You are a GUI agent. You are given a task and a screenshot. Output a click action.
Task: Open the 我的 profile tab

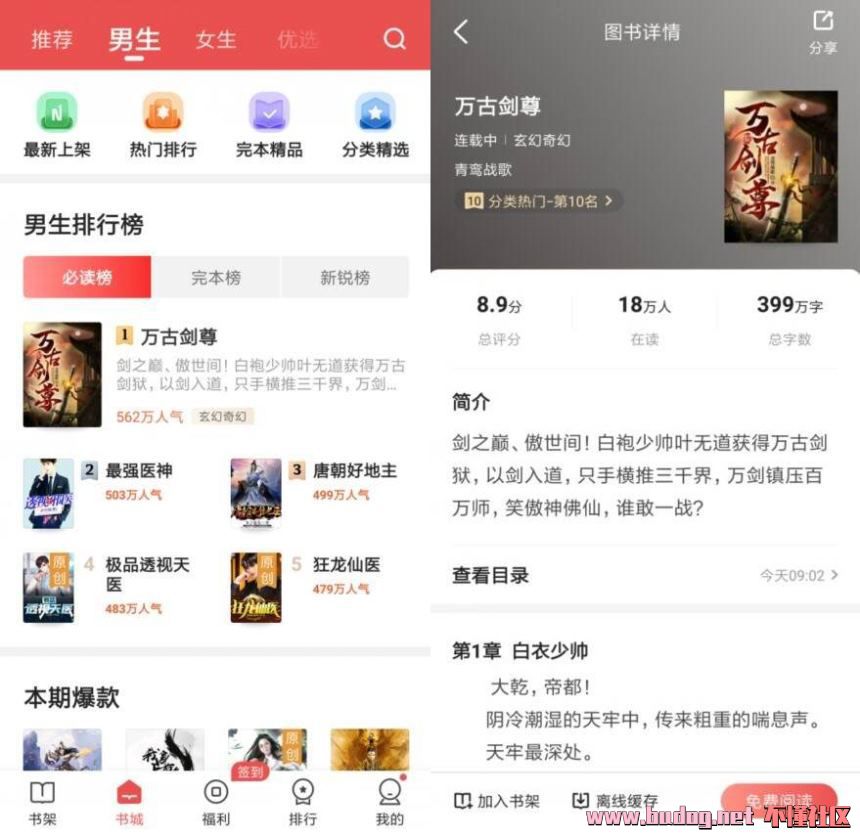pyautogui.click(x=389, y=803)
